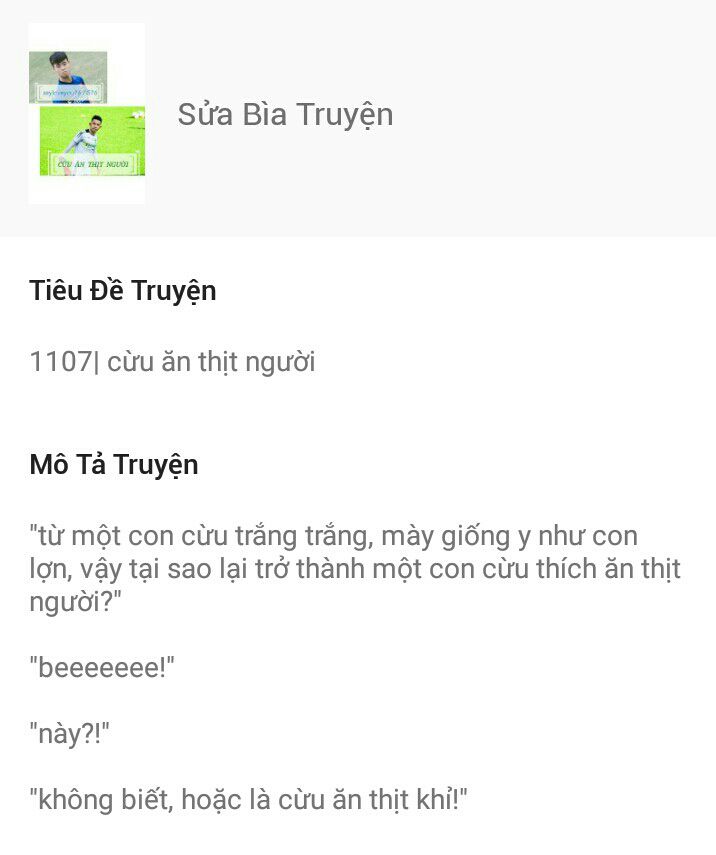This screenshot has height=855, width=716.
Task: Tap the story cover thumbnail
Action: 87,114
